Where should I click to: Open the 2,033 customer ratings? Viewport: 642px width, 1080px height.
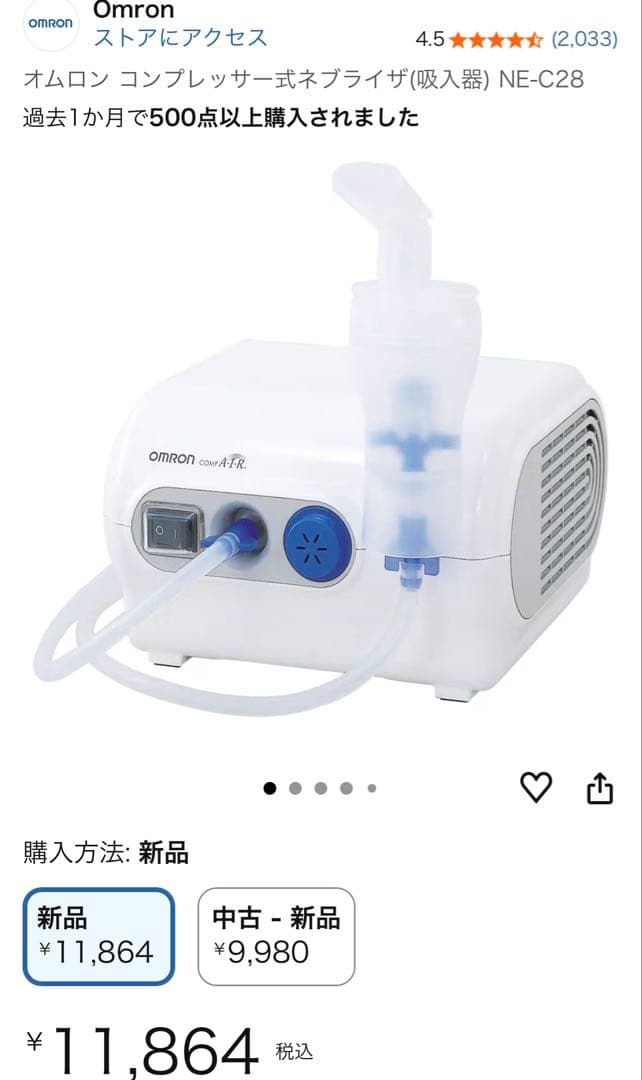585,39
